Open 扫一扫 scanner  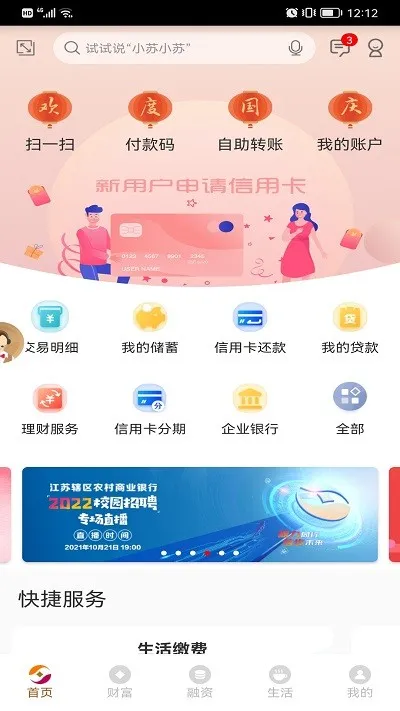[x=50, y=122]
